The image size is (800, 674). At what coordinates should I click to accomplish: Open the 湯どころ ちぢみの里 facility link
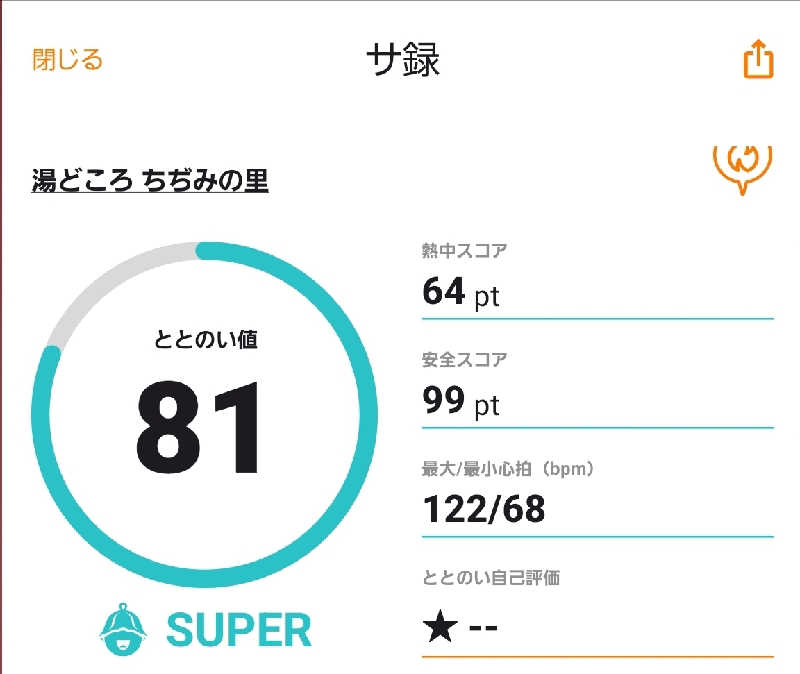(x=150, y=181)
